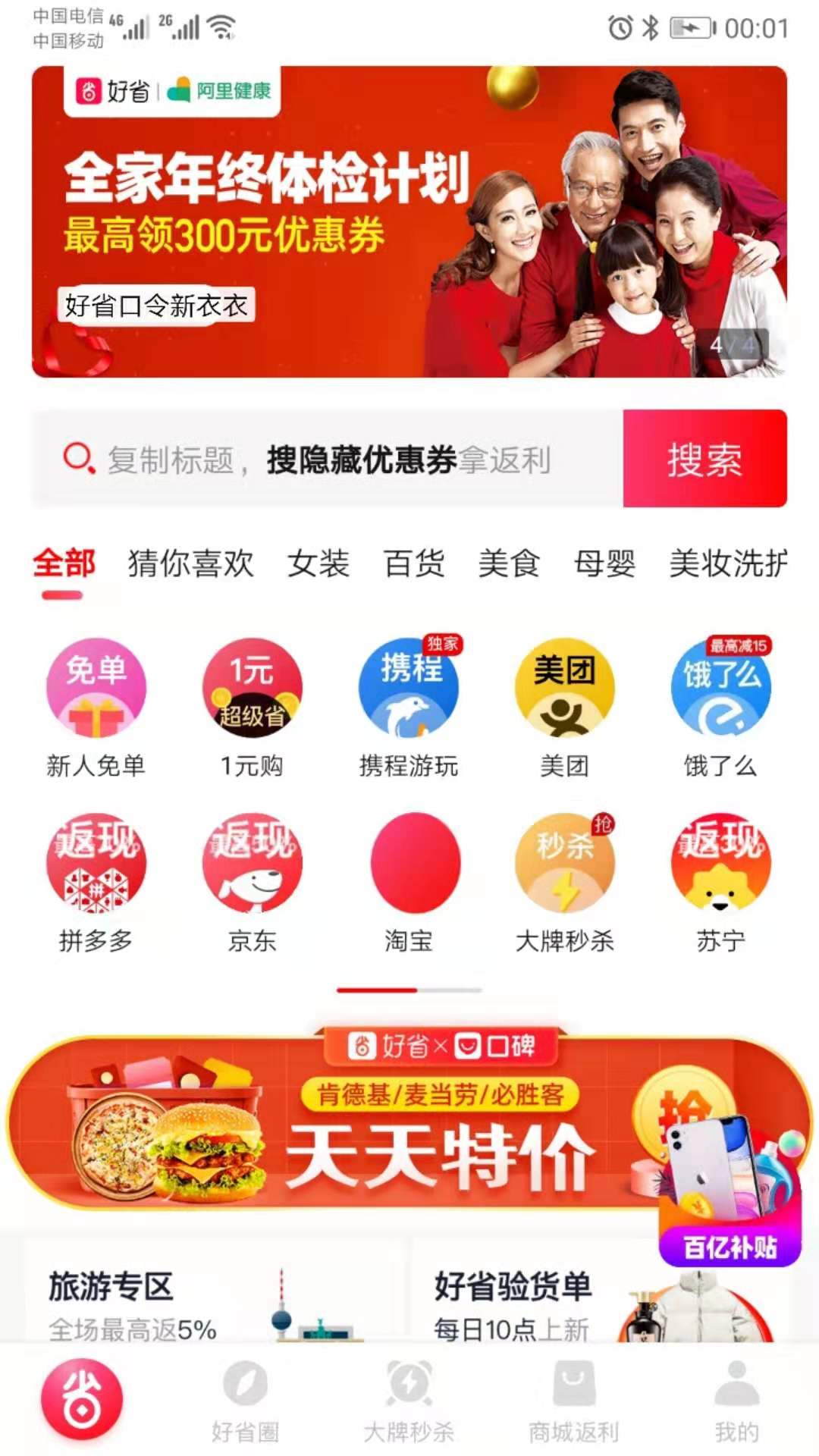Open the 母婴 category tab
Screen dimensions: 819x1456
click(x=604, y=563)
